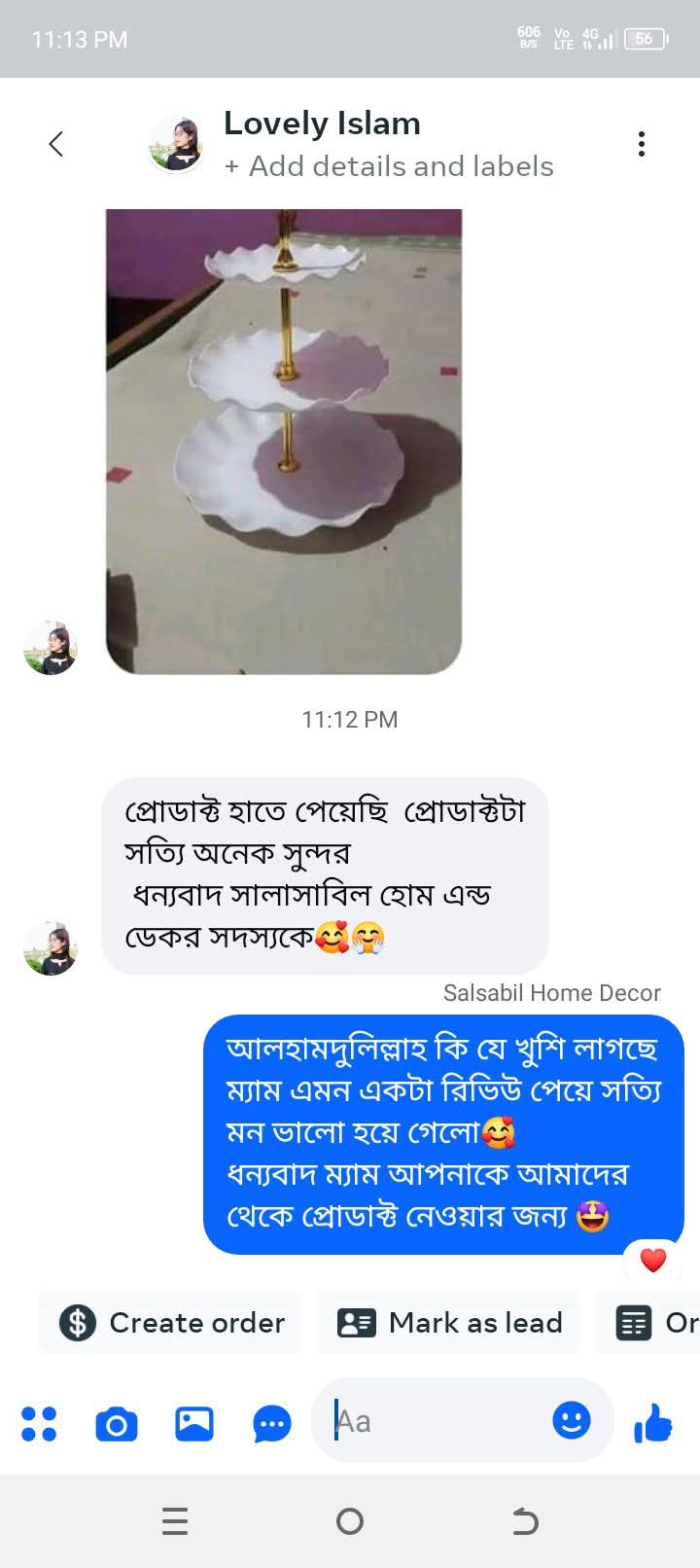The image size is (700, 1568).
Task: Send a thumbs-up like
Action: [653, 1423]
